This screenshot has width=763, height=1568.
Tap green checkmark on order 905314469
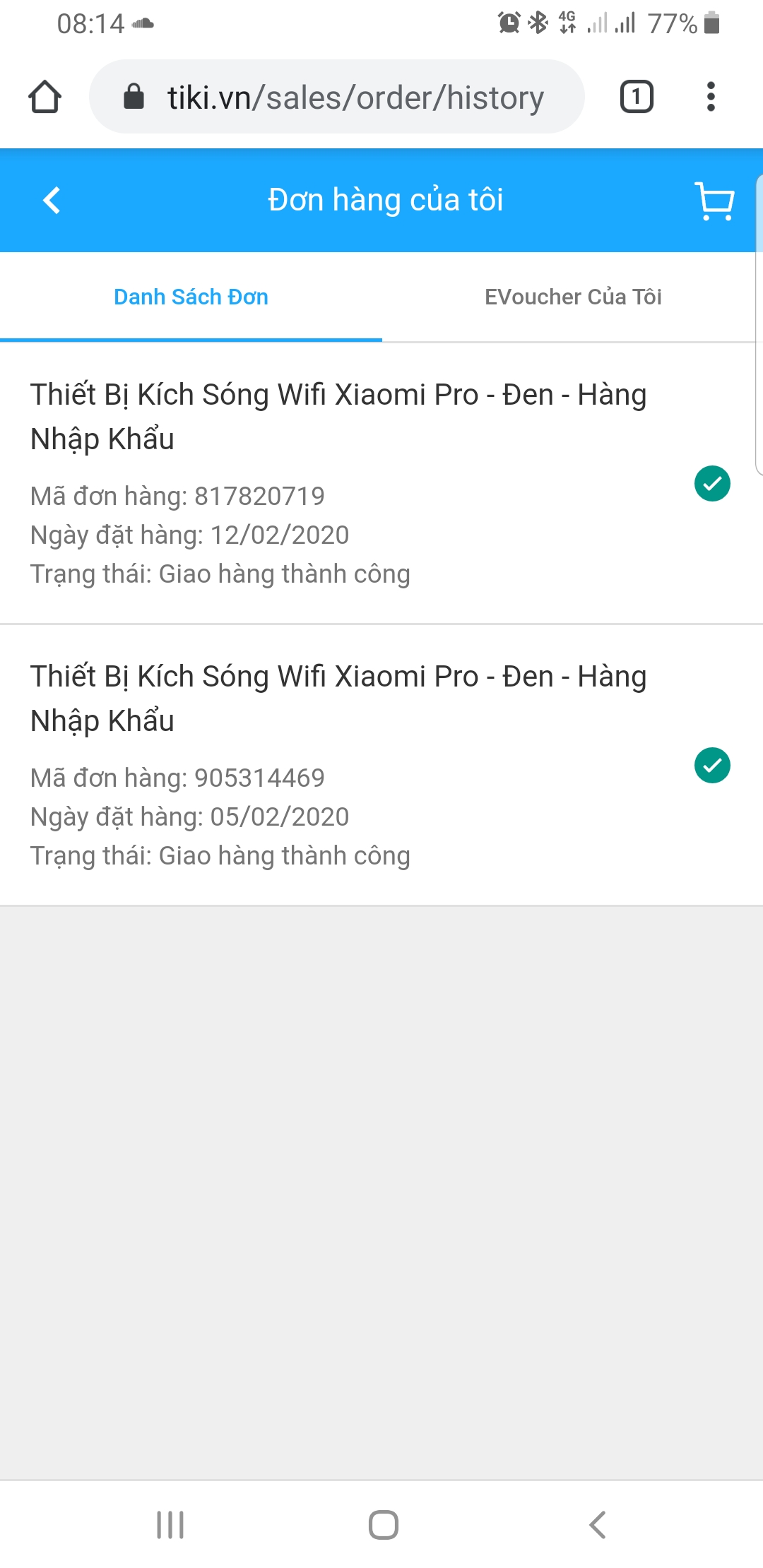click(712, 765)
